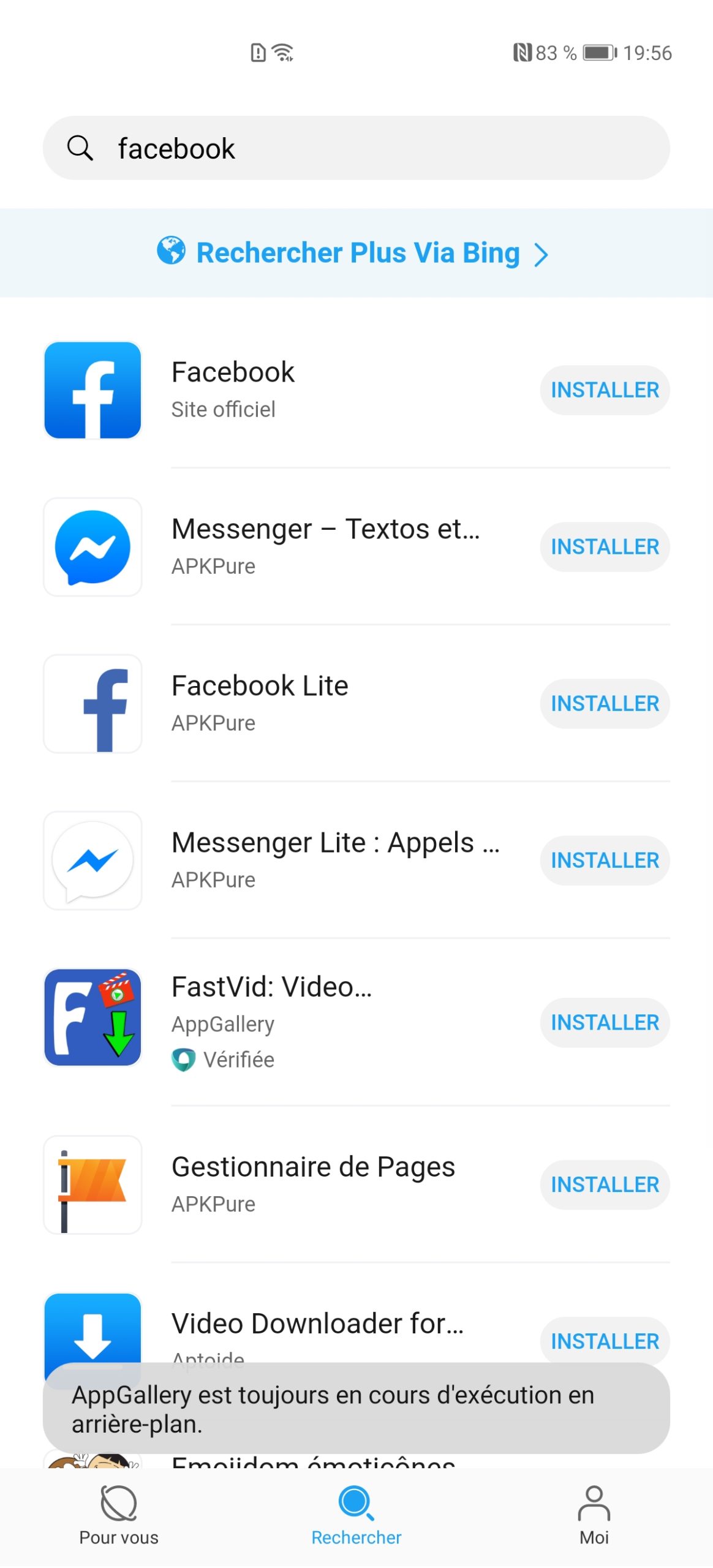Viewport: 713px width, 1568px height.
Task: Open the Facebook Site officiel result
Action: click(233, 389)
